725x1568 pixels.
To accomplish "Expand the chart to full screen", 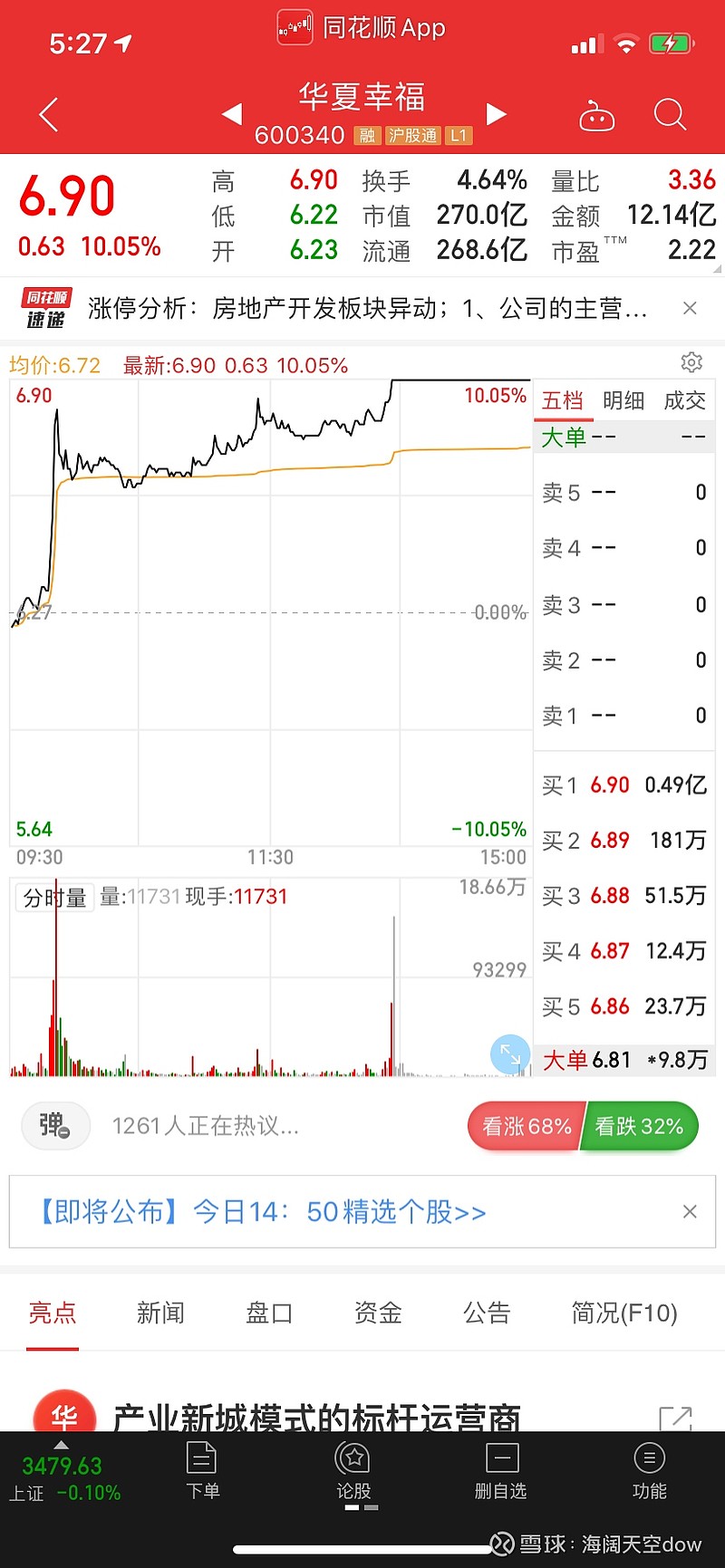I will tap(510, 1054).
